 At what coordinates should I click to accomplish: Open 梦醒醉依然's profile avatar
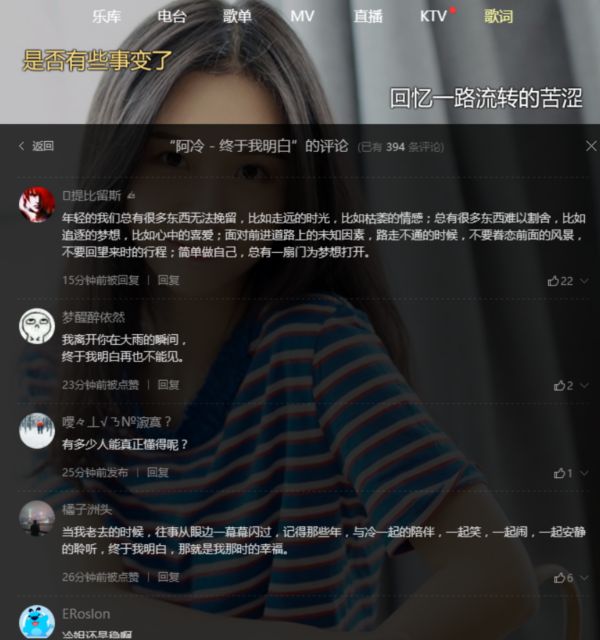[37, 326]
